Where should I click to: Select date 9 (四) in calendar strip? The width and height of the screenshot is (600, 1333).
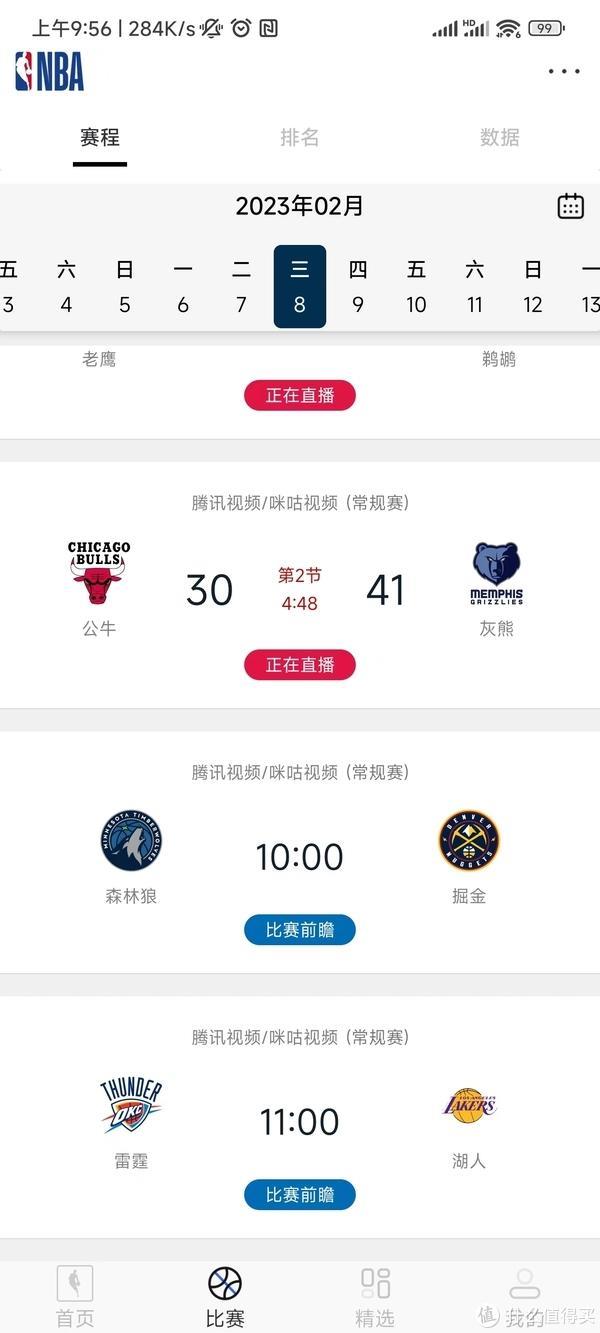358,287
